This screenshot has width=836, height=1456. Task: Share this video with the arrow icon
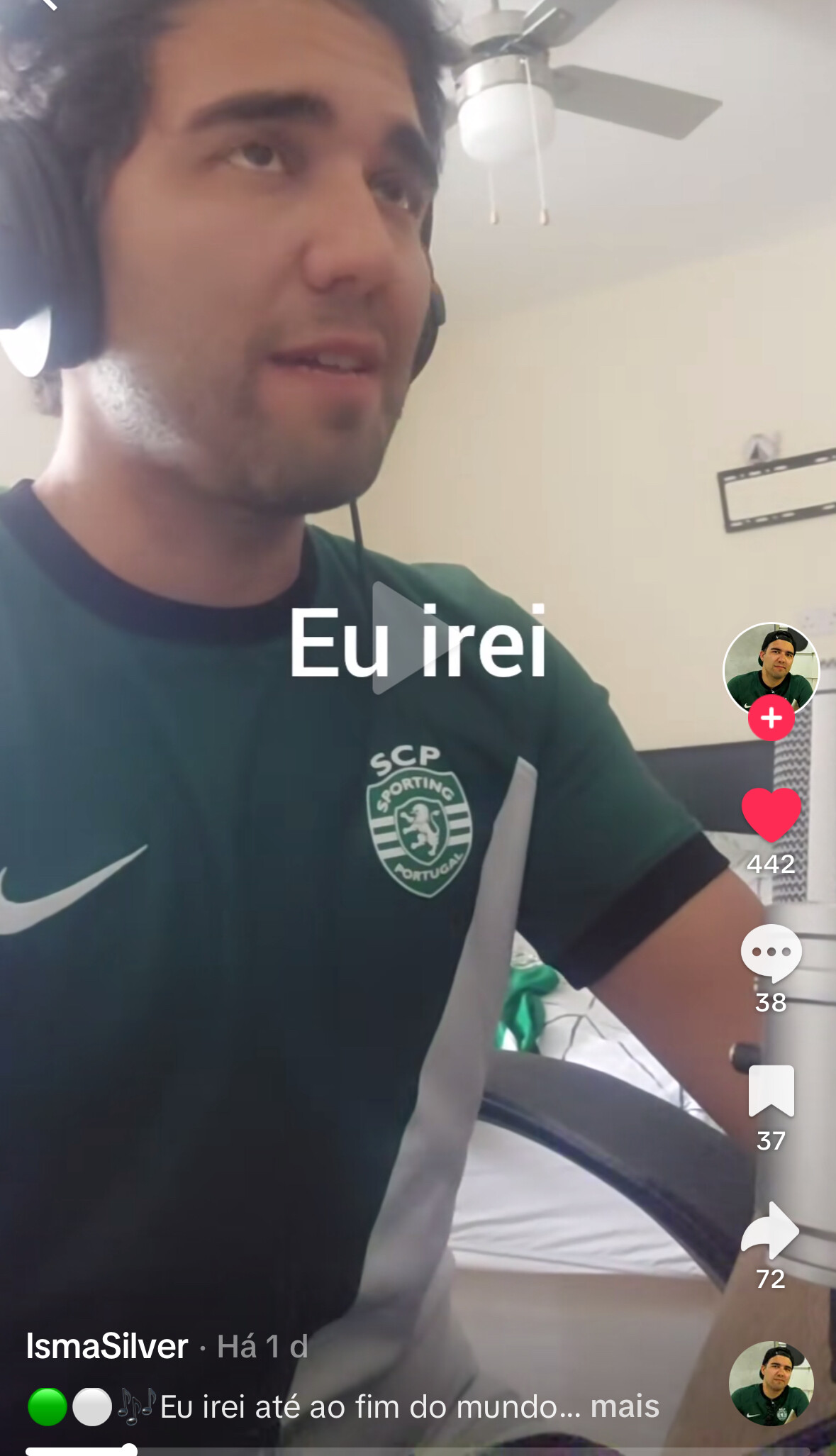point(770,1229)
